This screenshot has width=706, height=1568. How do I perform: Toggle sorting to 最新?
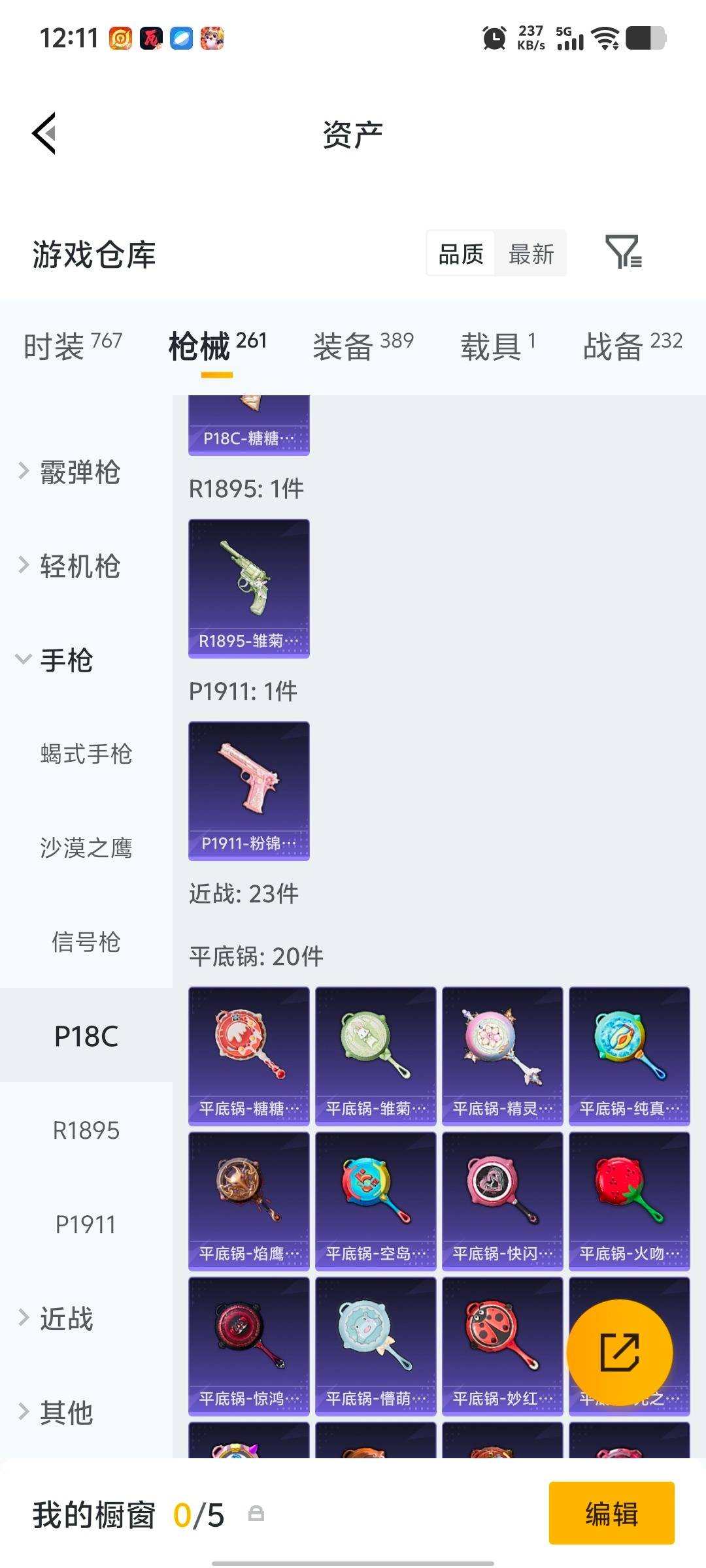[532, 253]
